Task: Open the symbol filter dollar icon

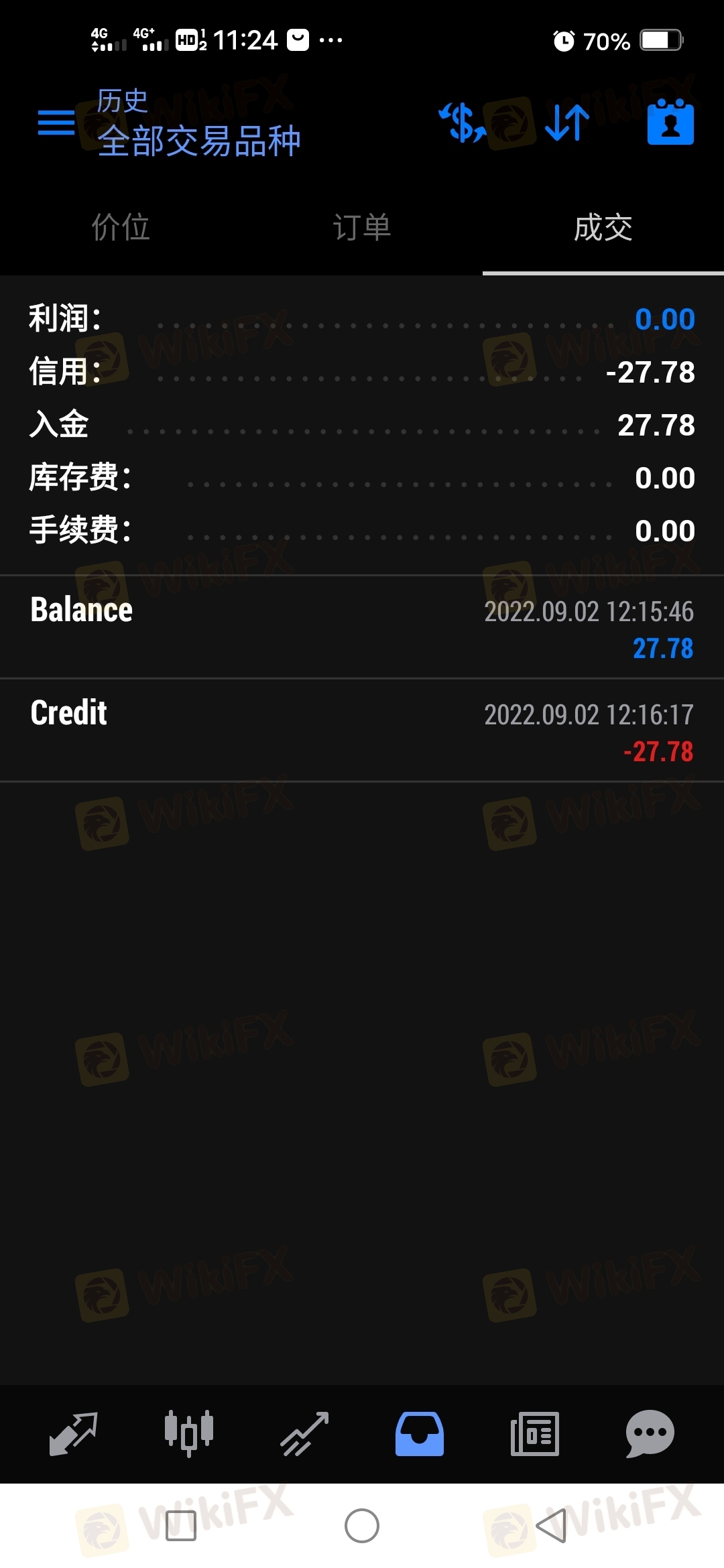Action: coord(463,122)
